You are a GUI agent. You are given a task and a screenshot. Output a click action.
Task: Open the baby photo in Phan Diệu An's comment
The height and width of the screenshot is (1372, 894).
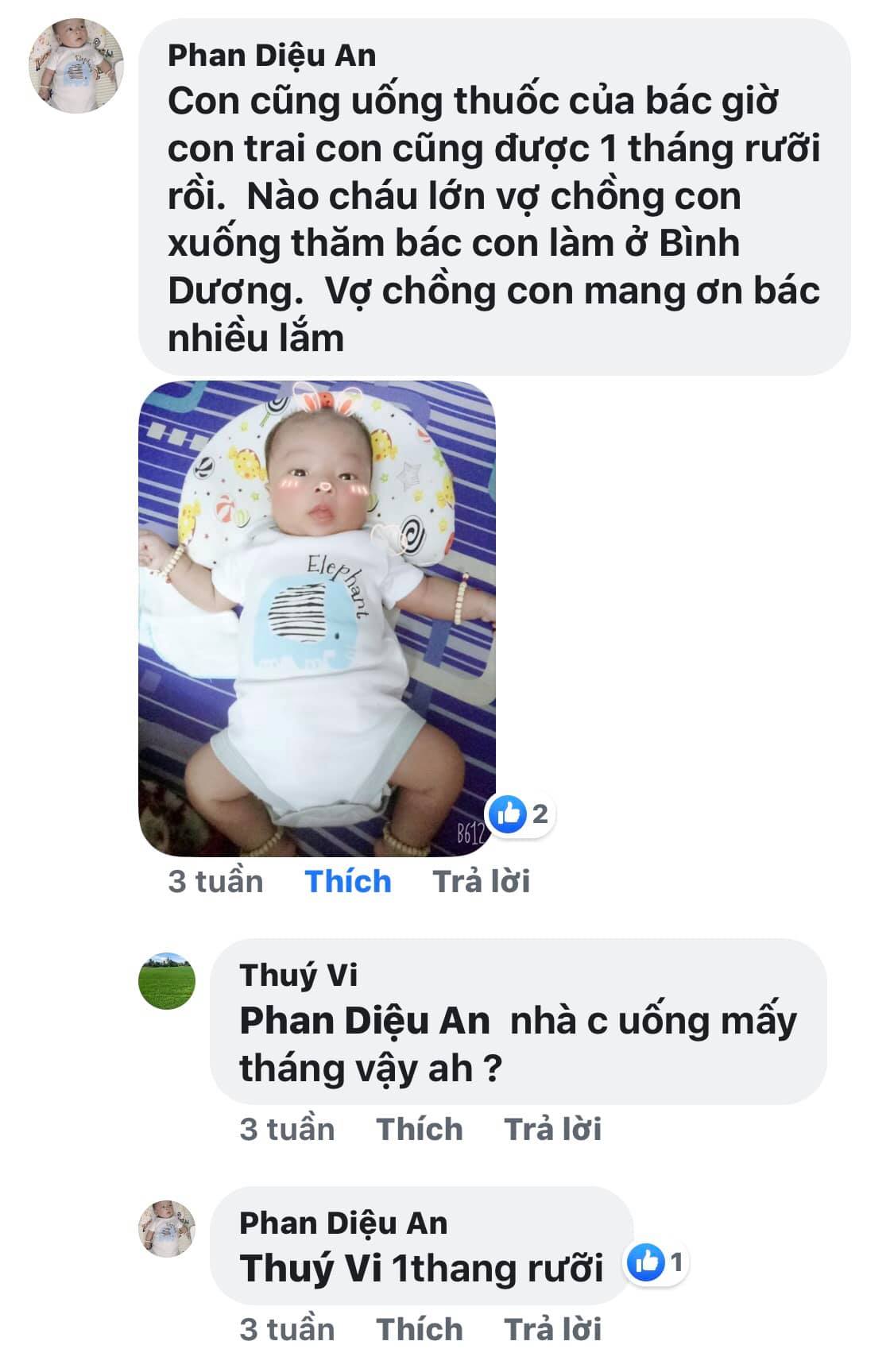[317, 618]
